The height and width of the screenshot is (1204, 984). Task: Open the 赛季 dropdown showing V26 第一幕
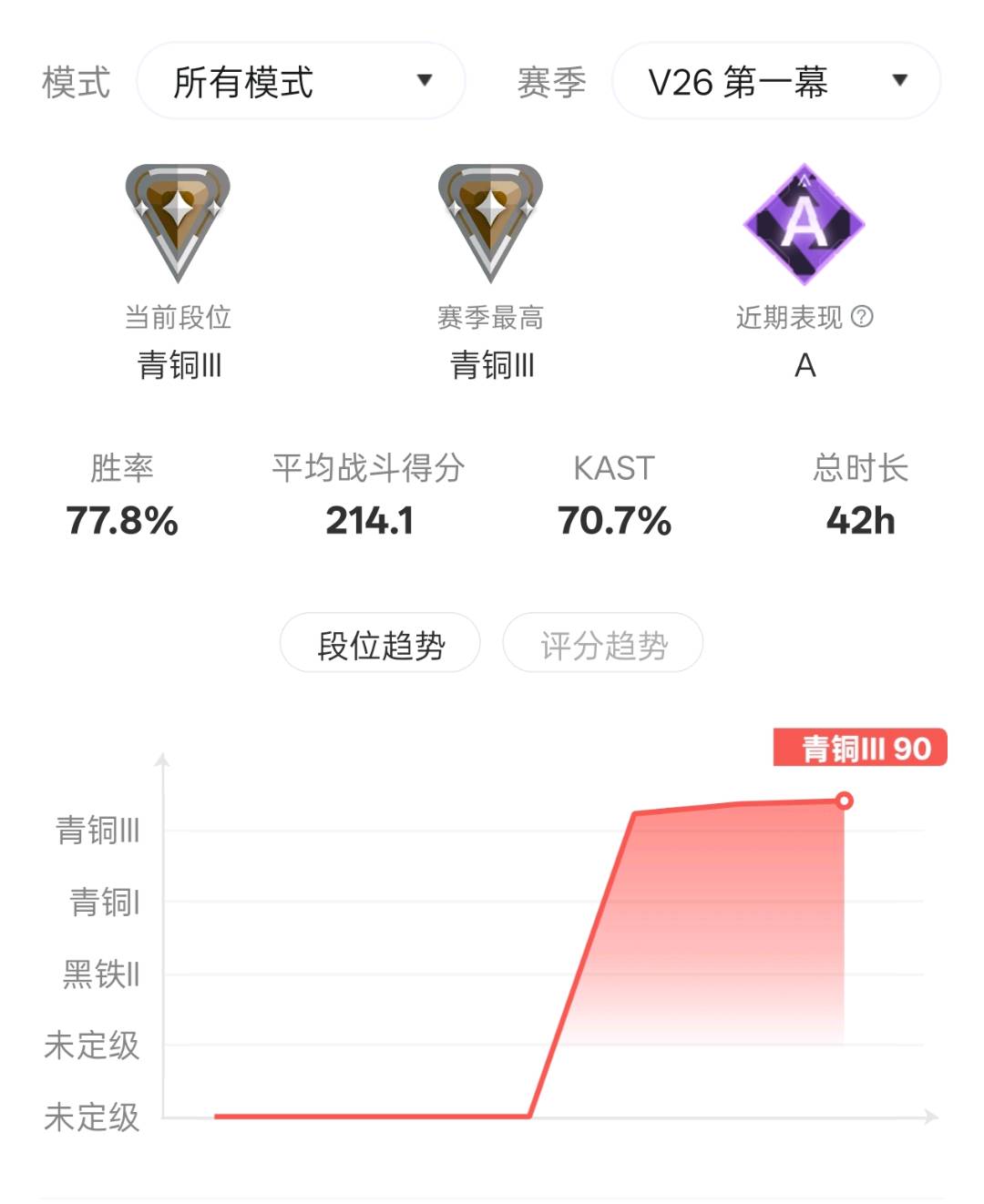(x=775, y=81)
